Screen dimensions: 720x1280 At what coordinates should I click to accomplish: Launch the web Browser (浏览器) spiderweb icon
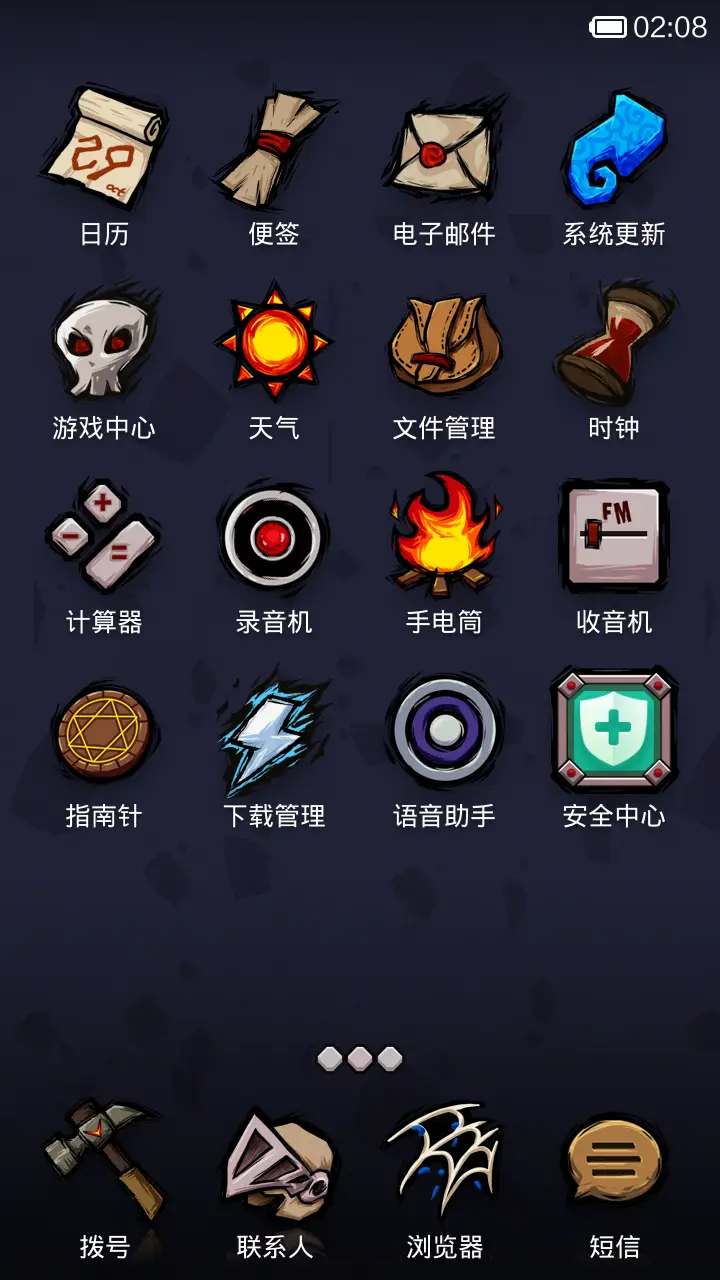click(x=445, y=1160)
